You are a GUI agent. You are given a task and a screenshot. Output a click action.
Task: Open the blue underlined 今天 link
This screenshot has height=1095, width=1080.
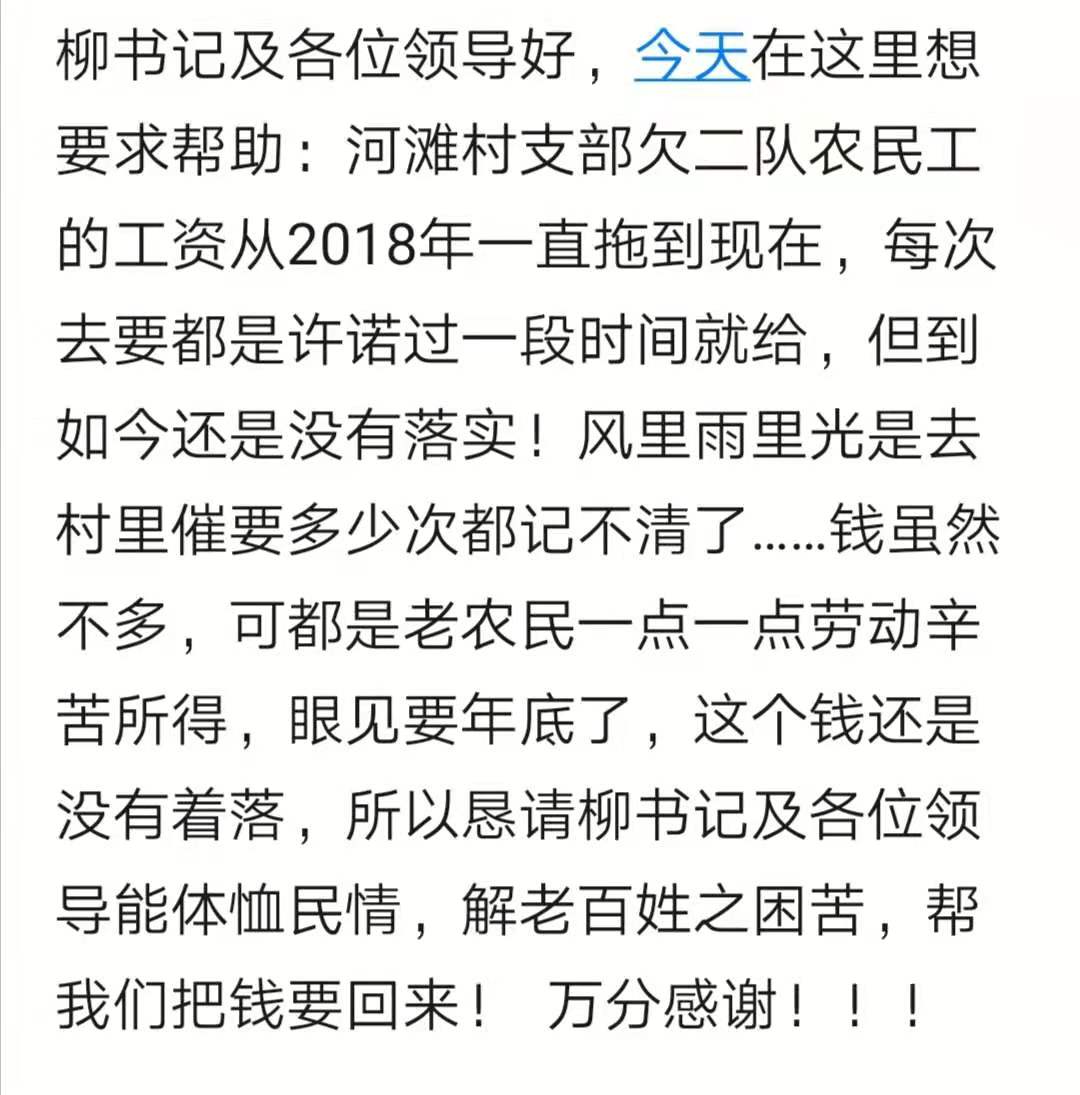point(692,58)
